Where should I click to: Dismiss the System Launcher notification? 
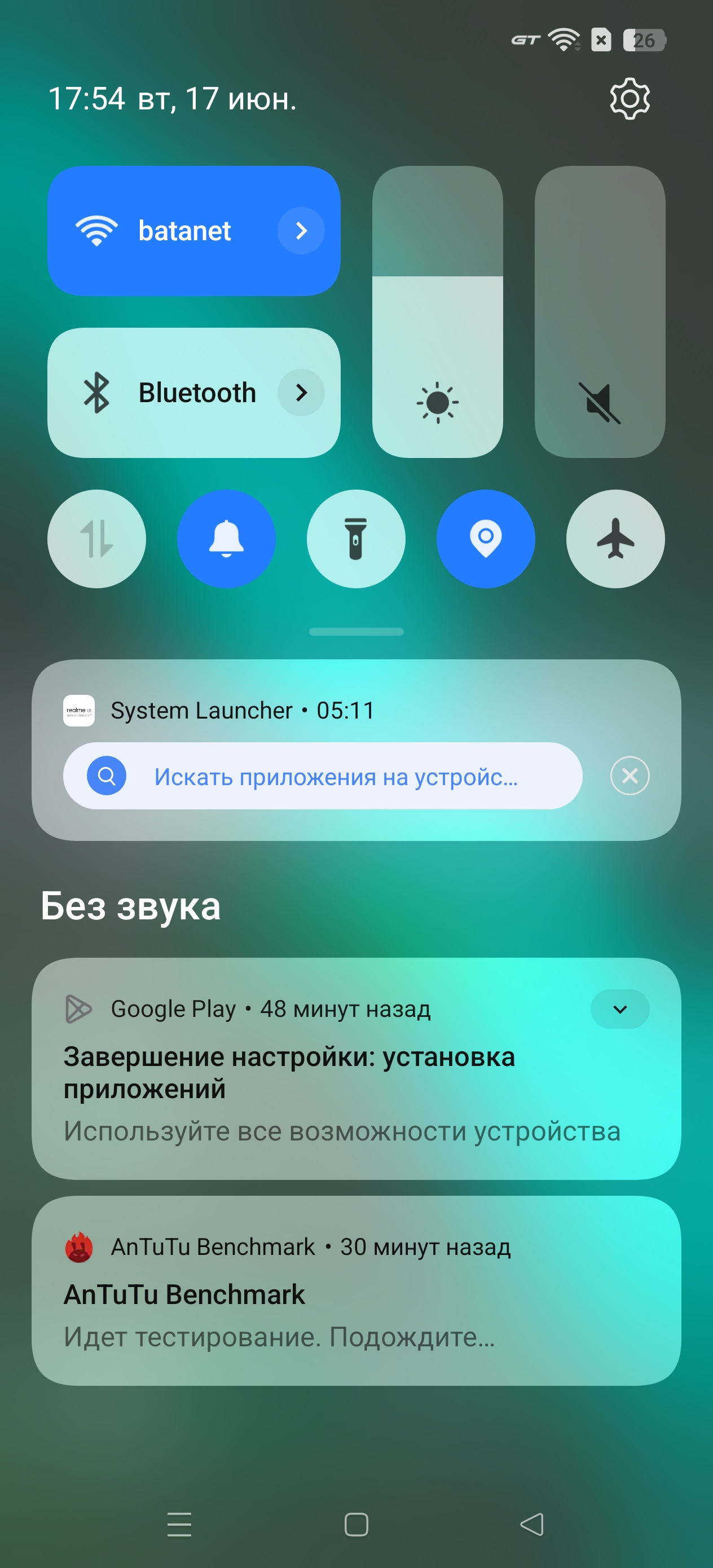pos(630,776)
